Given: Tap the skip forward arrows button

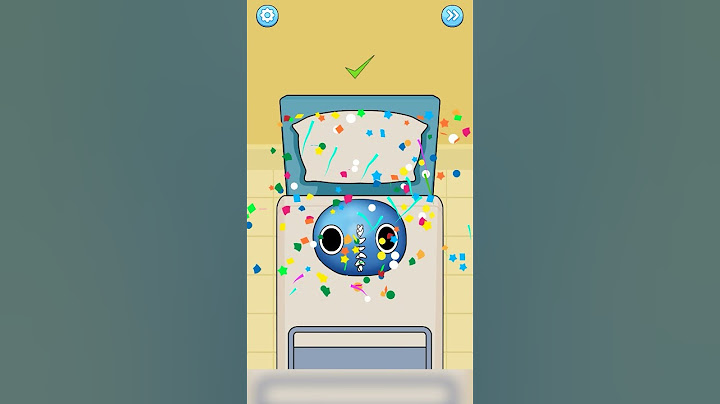Looking at the screenshot, I should click(x=452, y=15).
